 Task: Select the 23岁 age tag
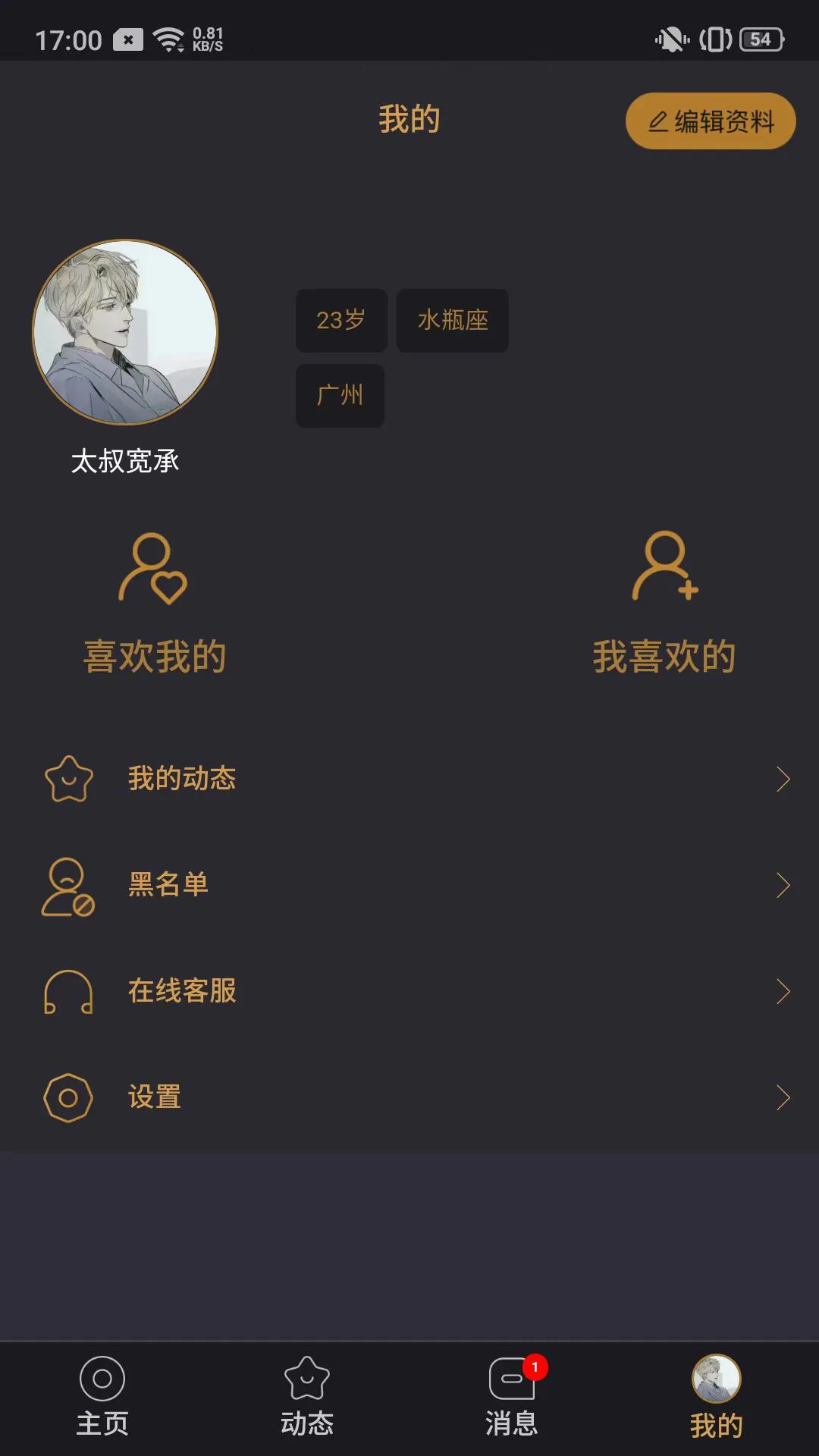tap(341, 321)
